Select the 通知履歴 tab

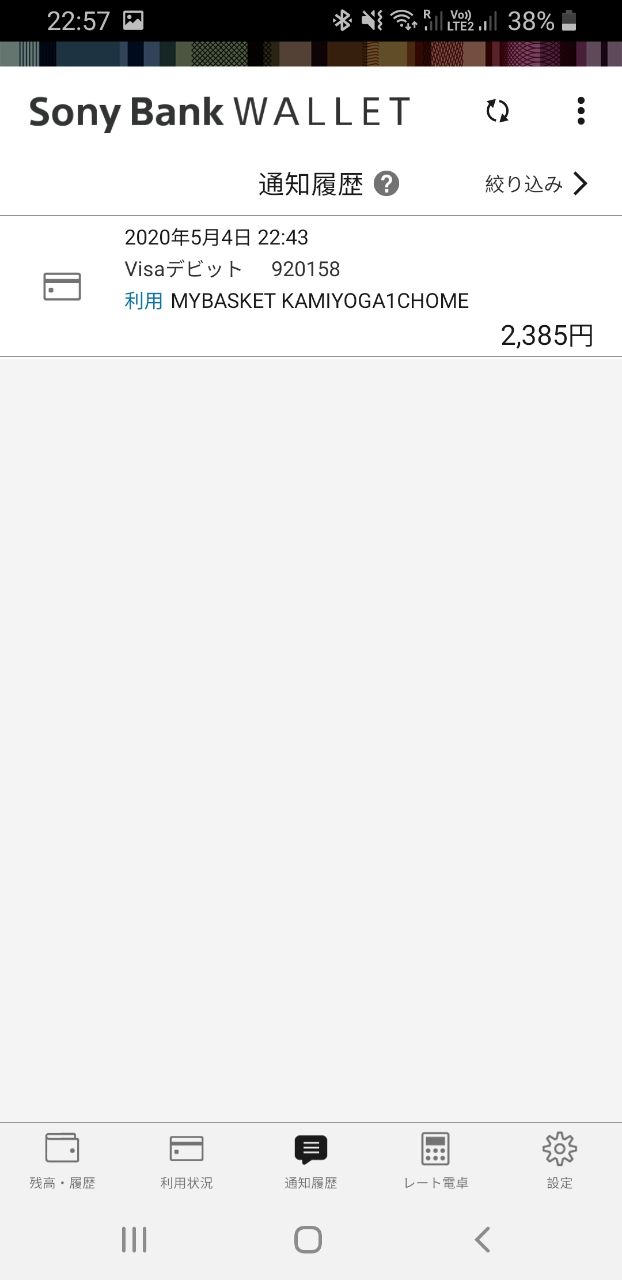[310, 1160]
